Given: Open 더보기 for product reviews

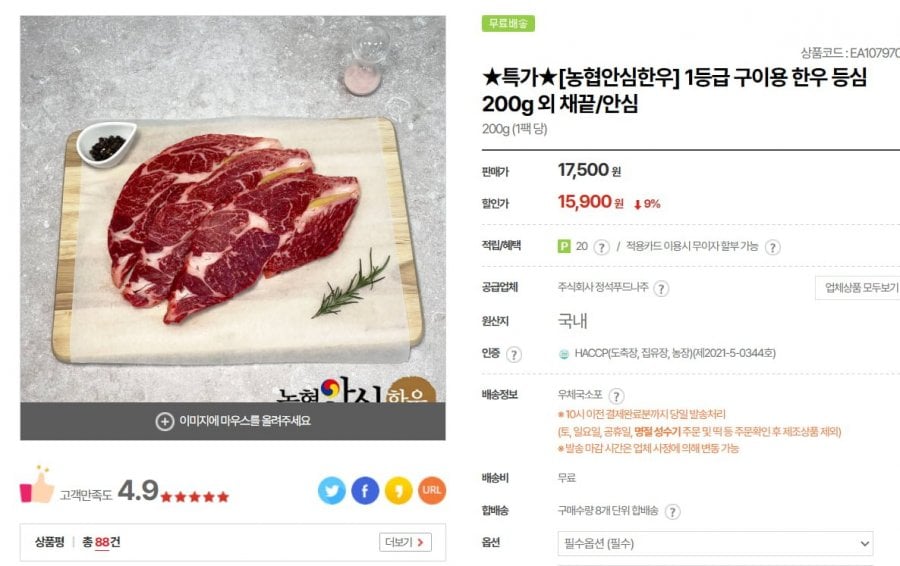Looking at the screenshot, I should click(406, 542).
